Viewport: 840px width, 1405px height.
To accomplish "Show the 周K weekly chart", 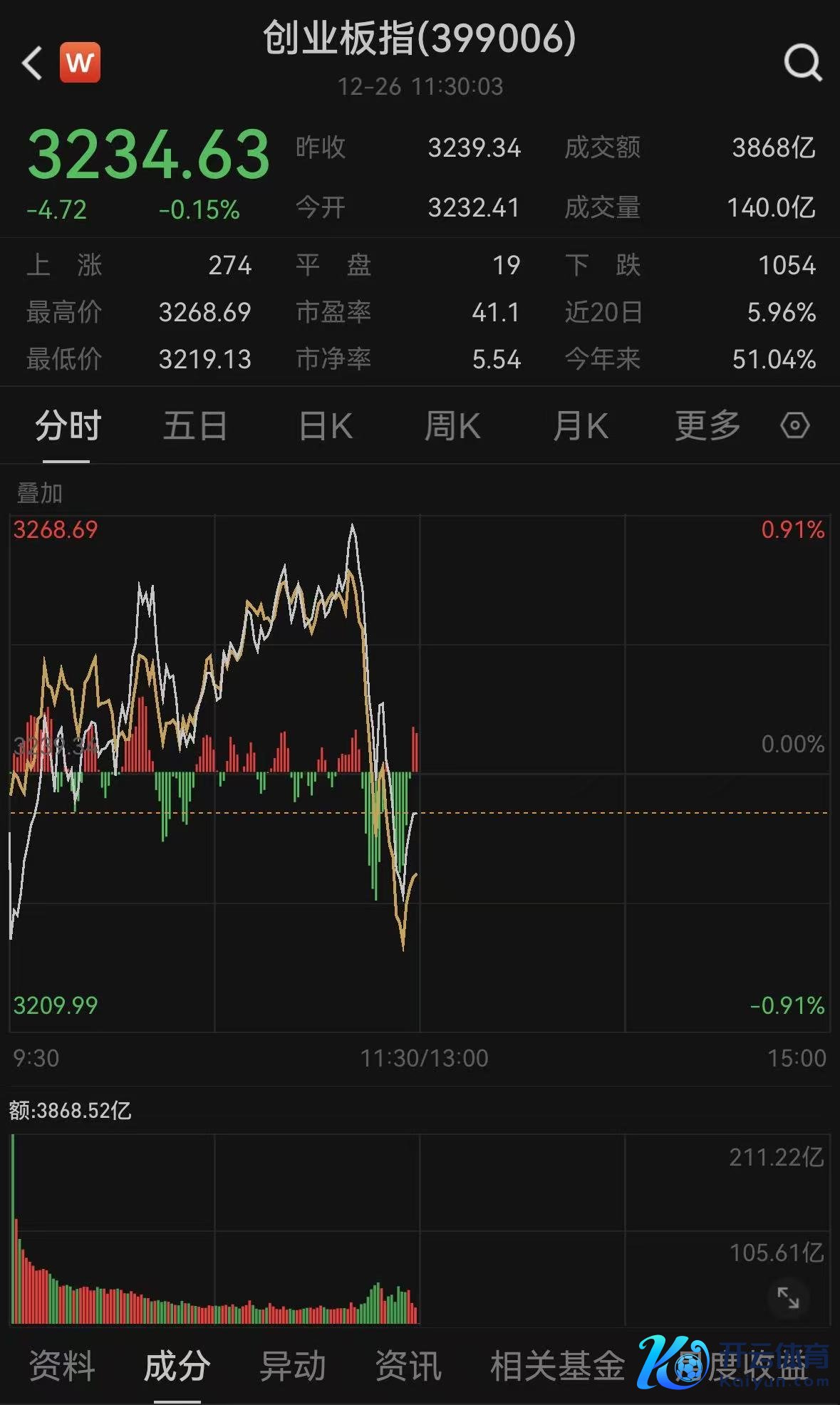I will click(452, 427).
